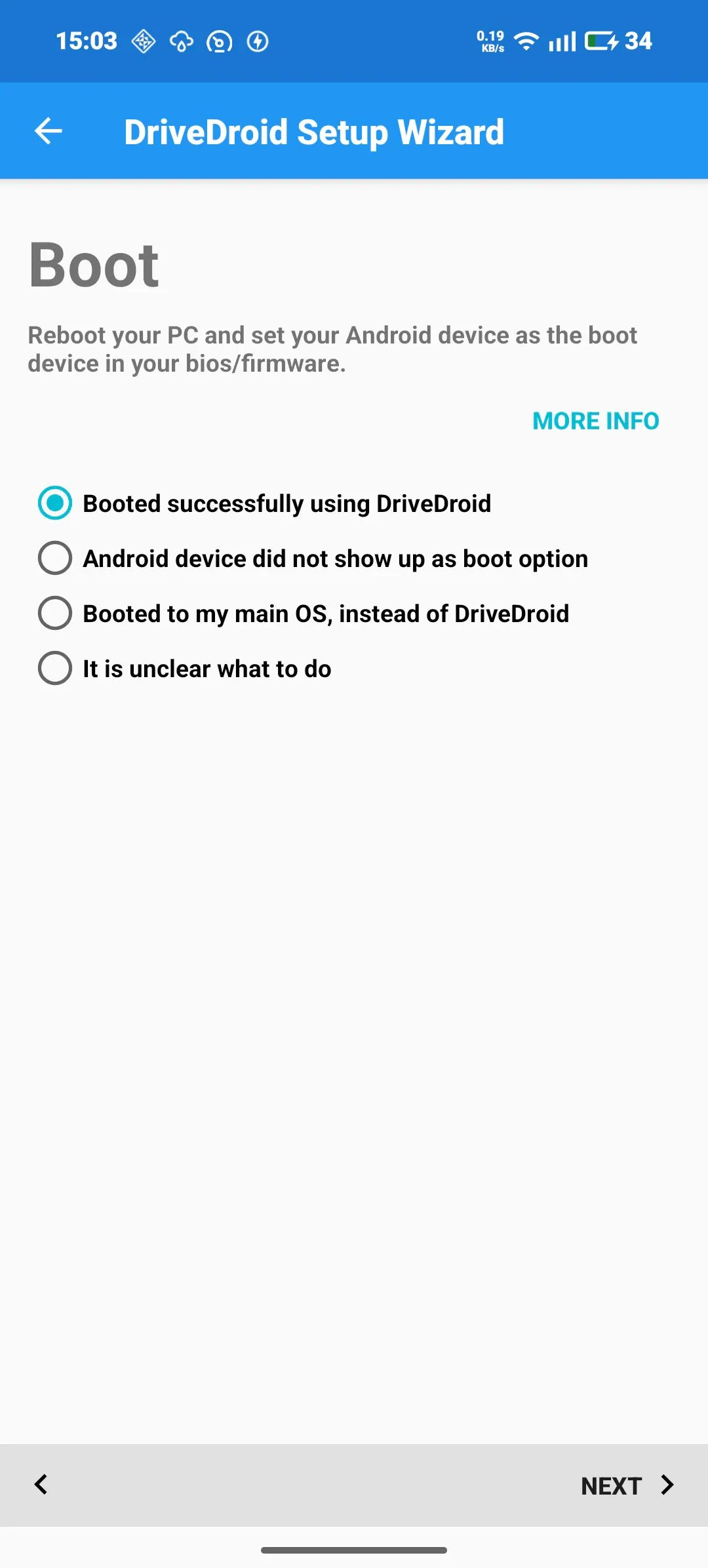
Task: Open the MORE INFO link
Action: tap(595, 421)
